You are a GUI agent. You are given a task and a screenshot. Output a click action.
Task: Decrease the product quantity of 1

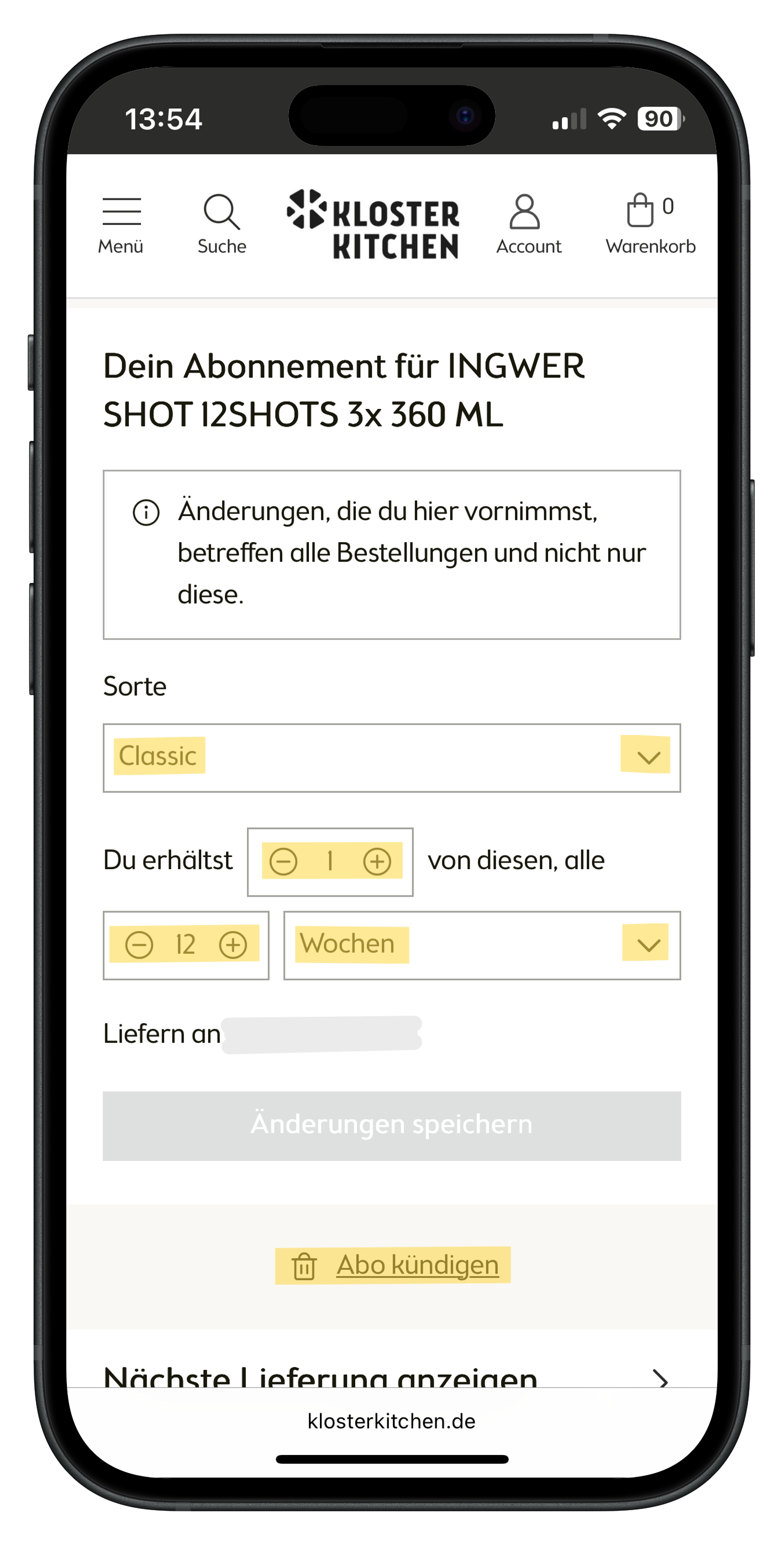[x=283, y=862]
